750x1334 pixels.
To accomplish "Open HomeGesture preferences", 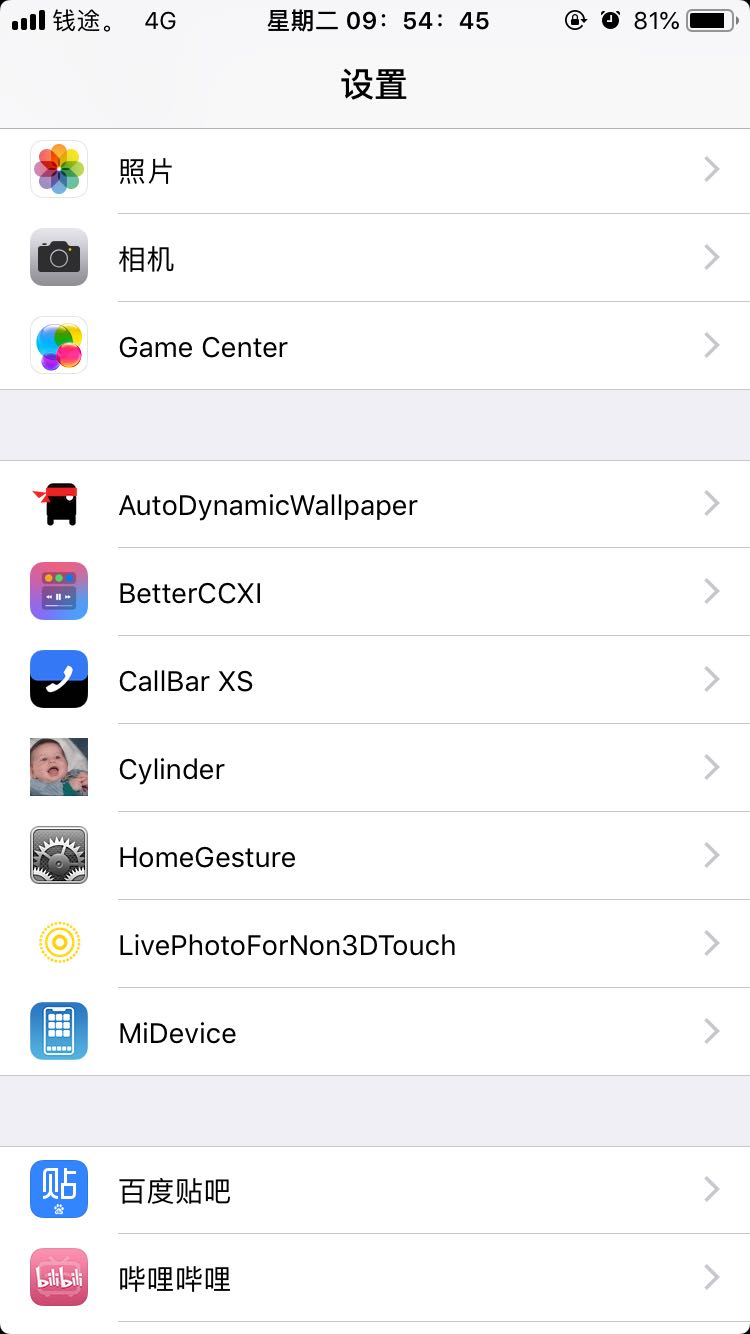I will pyautogui.click(x=375, y=856).
